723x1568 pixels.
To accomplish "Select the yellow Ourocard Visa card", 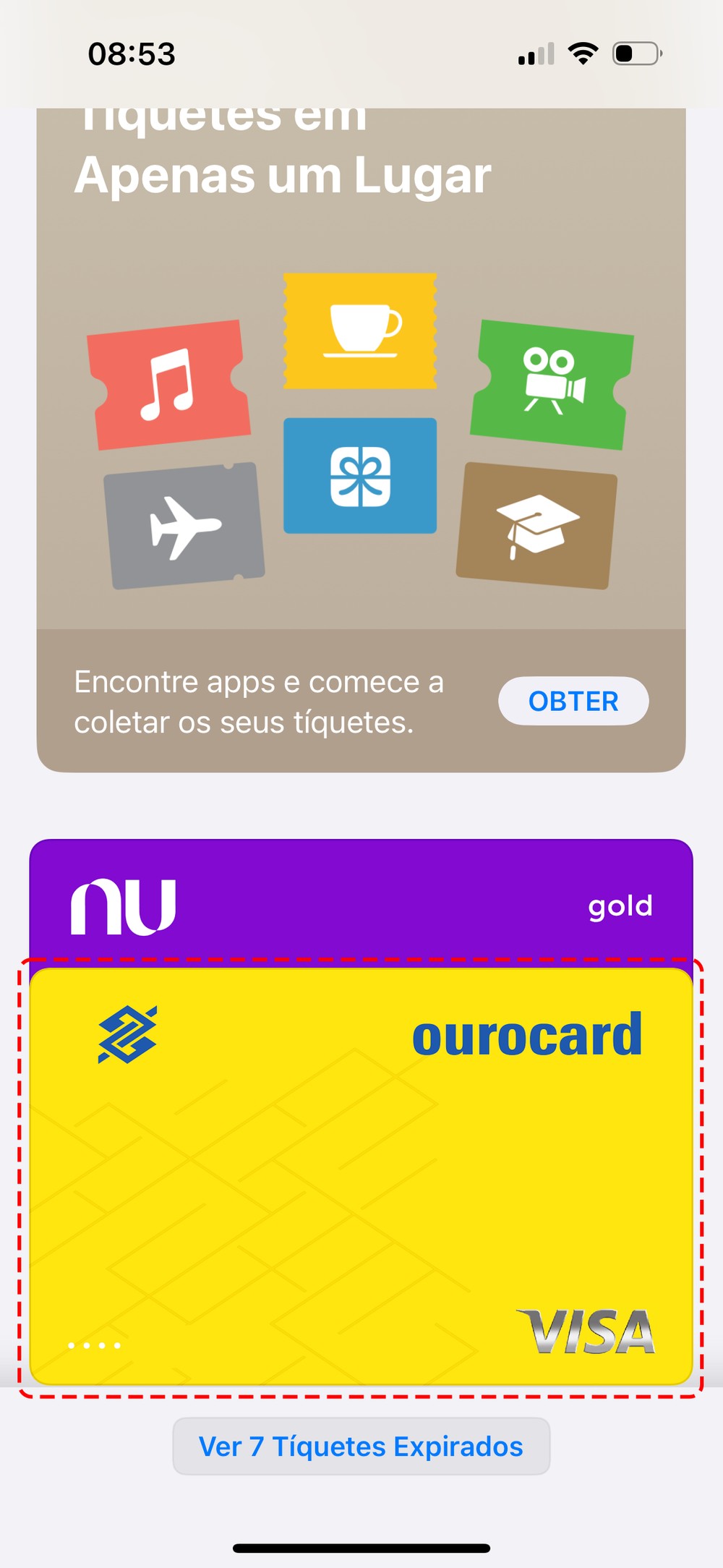I will pyautogui.click(x=361, y=1176).
